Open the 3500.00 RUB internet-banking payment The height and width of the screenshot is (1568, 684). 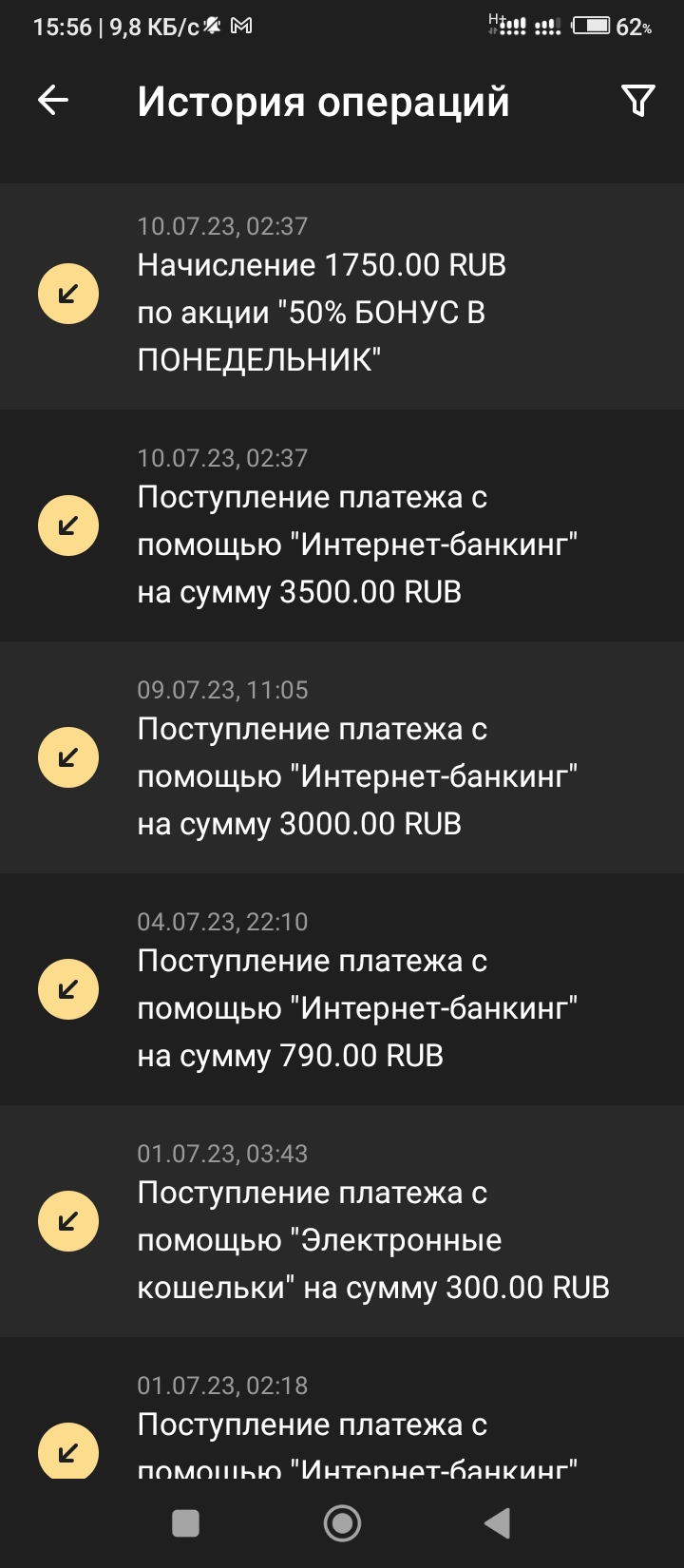tap(342, 526)
